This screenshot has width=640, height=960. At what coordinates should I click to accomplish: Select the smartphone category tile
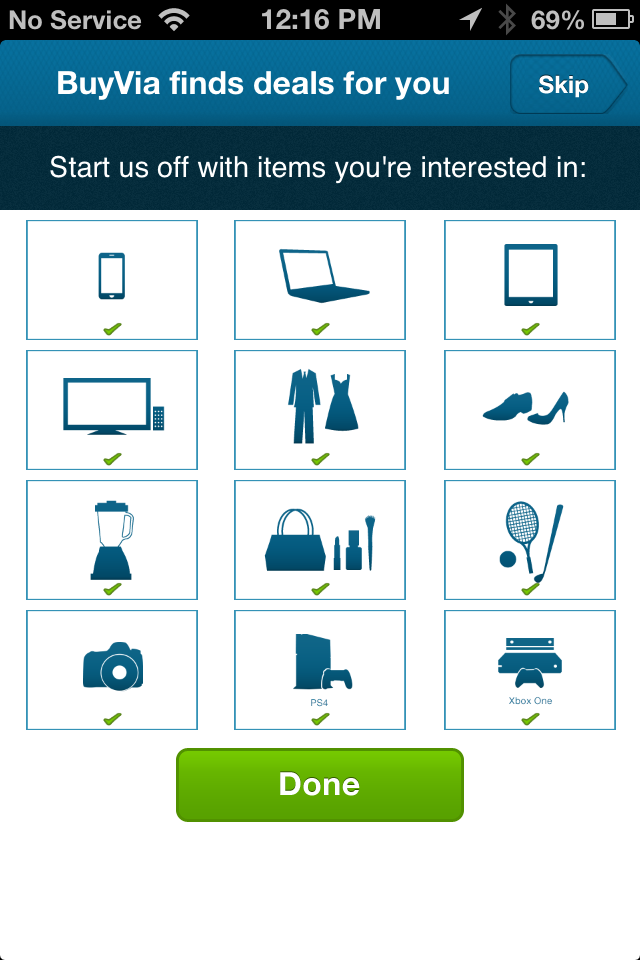[112, 280]
